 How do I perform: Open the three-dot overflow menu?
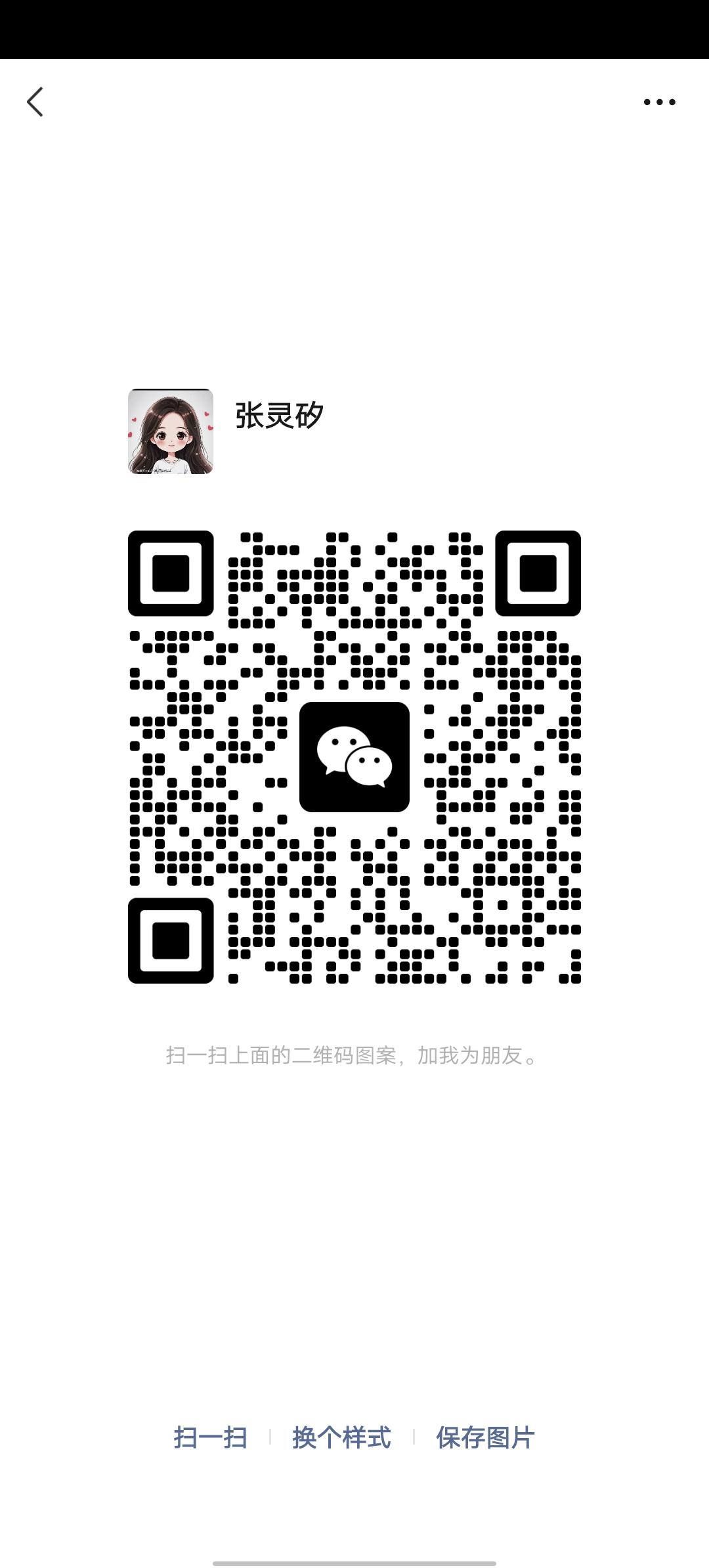(x=659, y=102)
